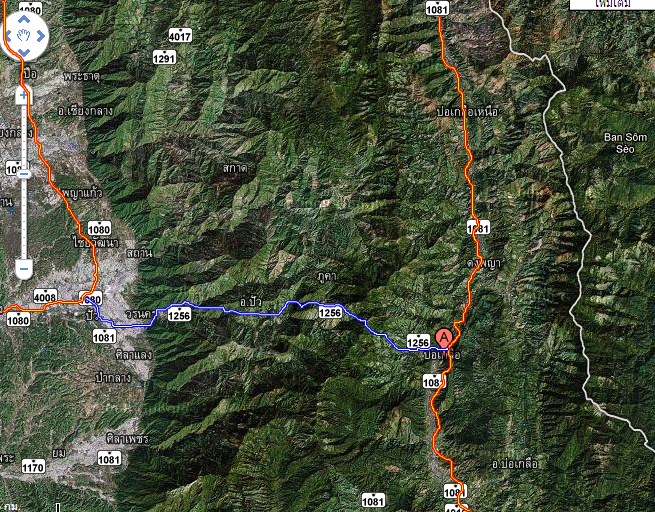This screenshot has height=512, width=655.
Task: Open the red marker A destination
Action: point(444,338)
